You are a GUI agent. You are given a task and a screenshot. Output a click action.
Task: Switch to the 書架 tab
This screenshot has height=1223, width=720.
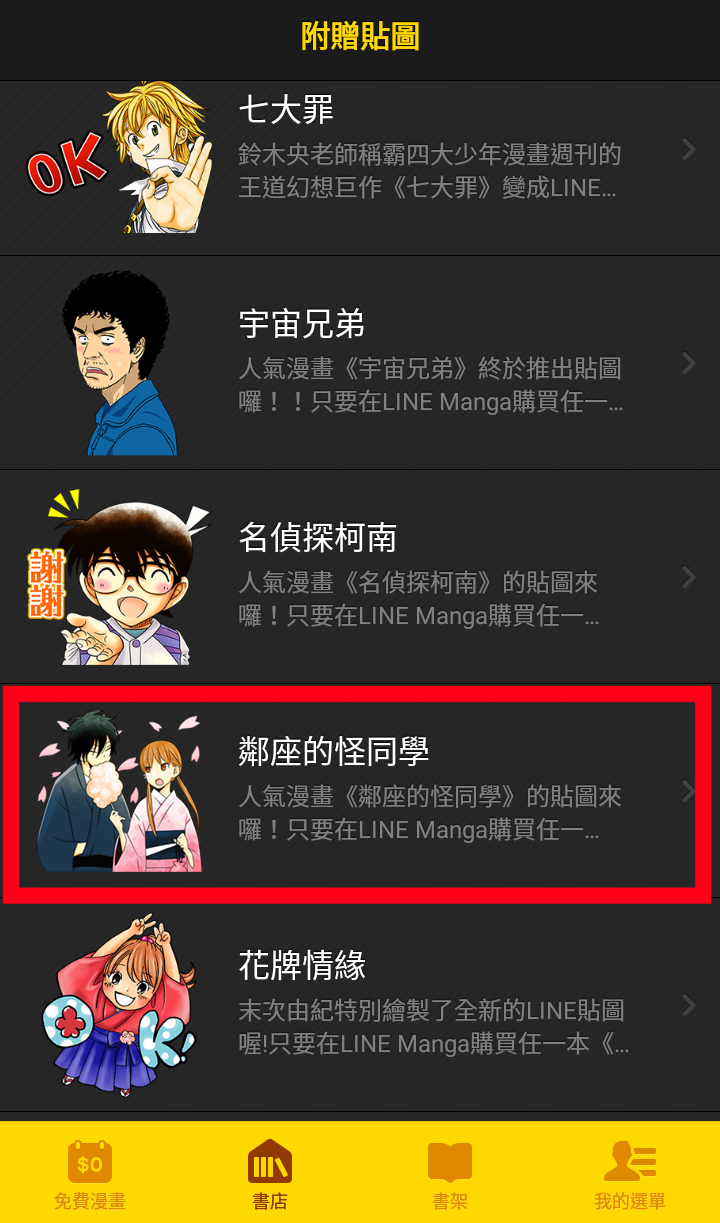[x=450, y=1173]
